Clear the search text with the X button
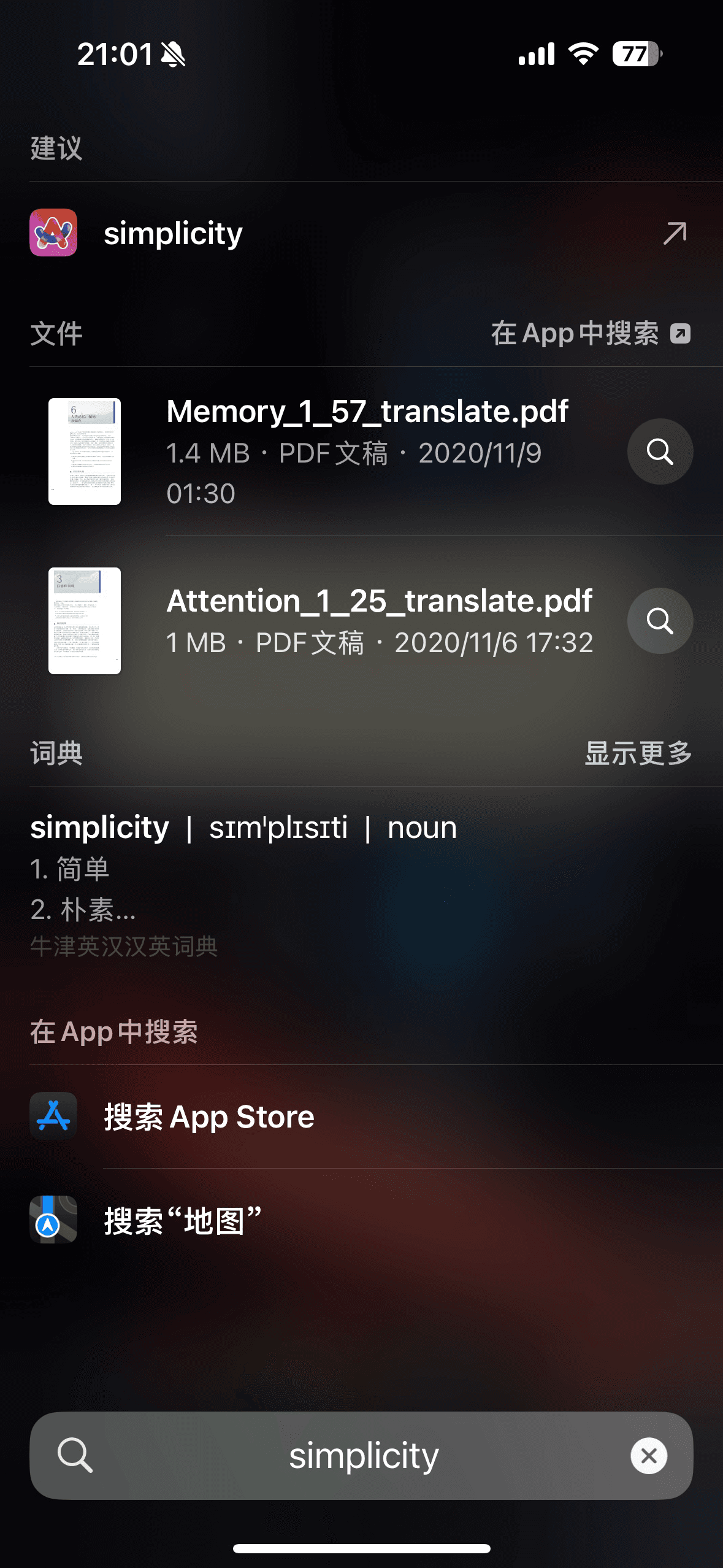 649,1455
